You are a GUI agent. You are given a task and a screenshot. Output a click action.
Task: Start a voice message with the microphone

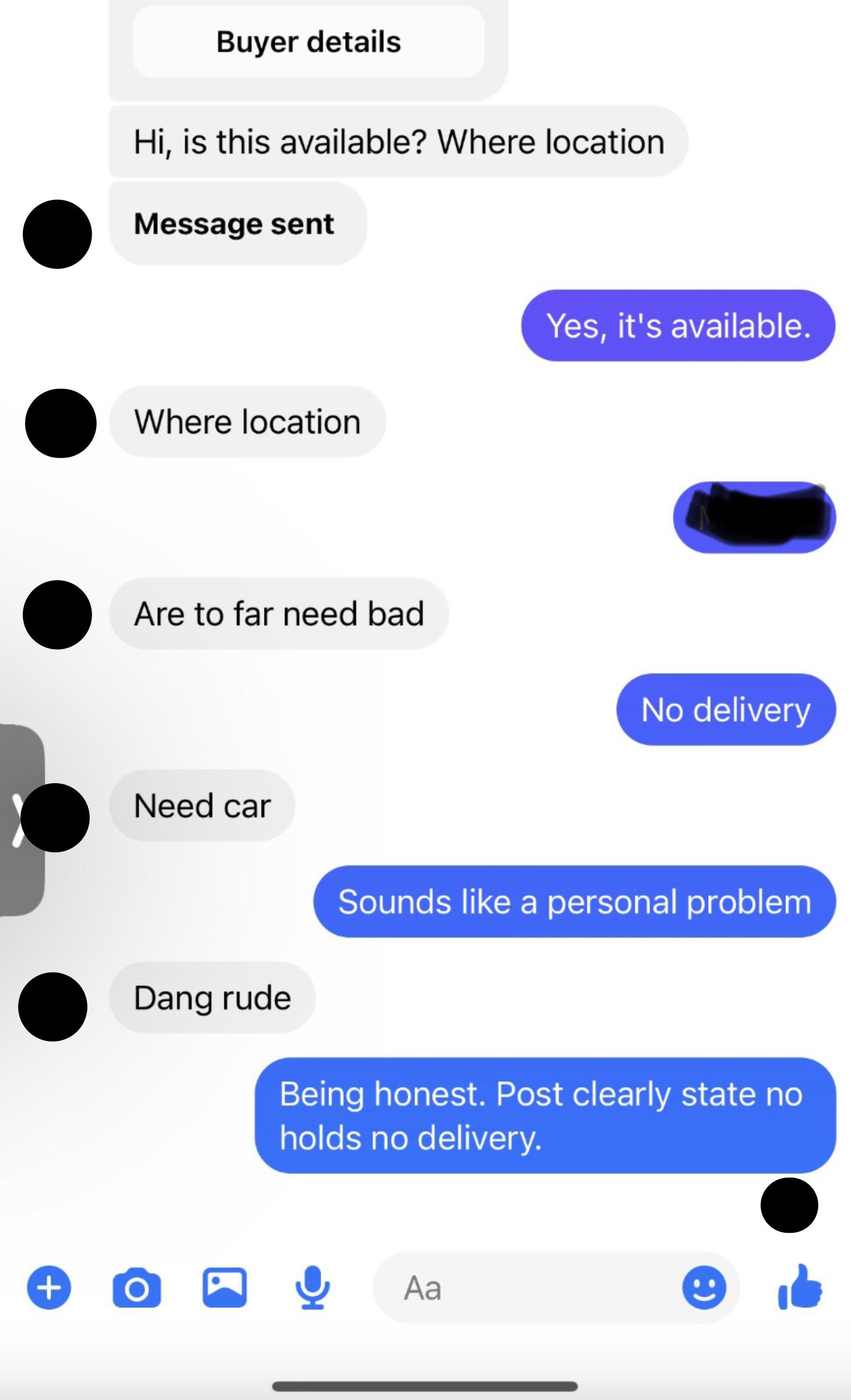pos(312,1288)
